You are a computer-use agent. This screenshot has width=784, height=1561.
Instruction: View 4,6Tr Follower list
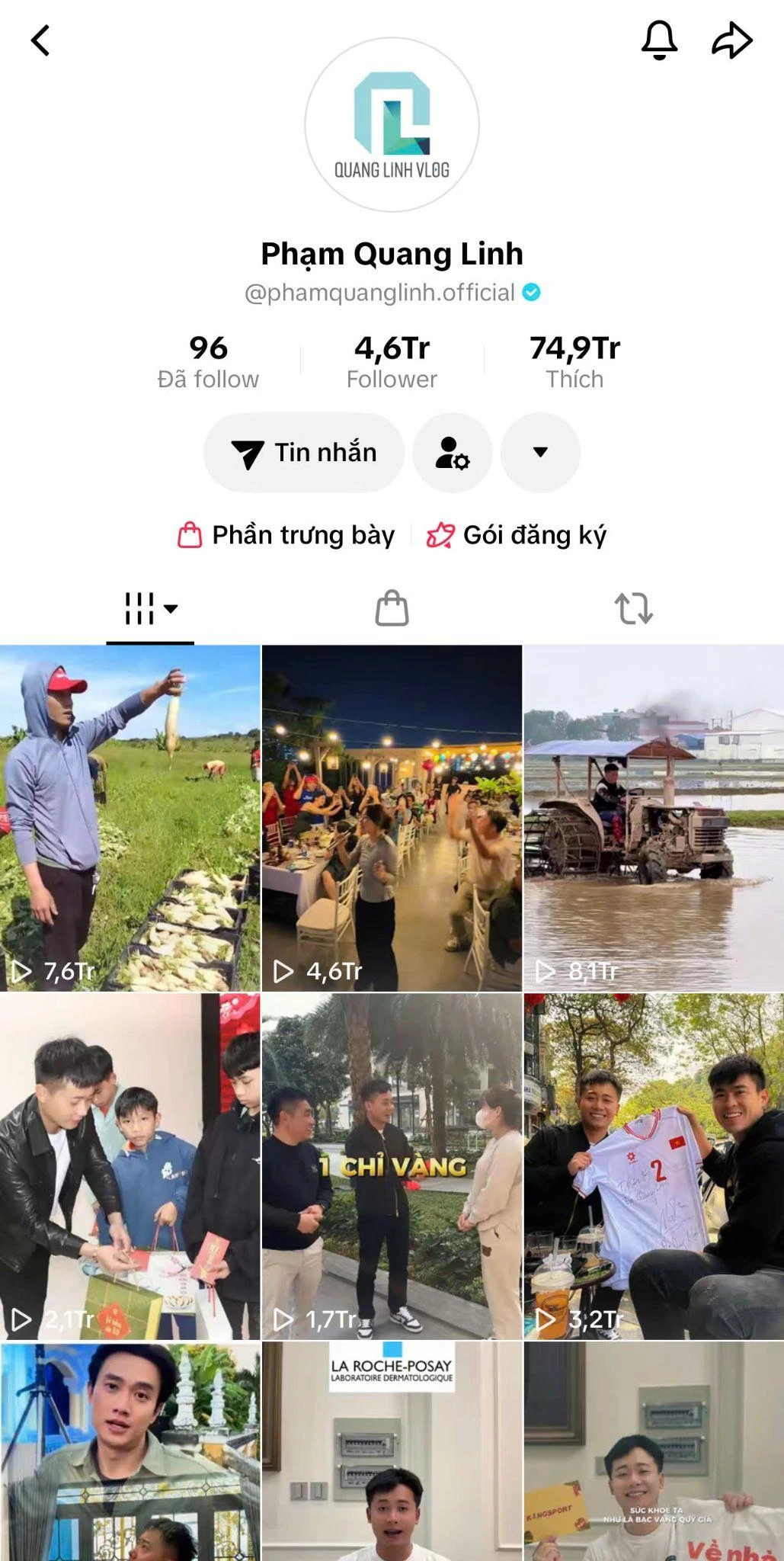pos(392,362)
